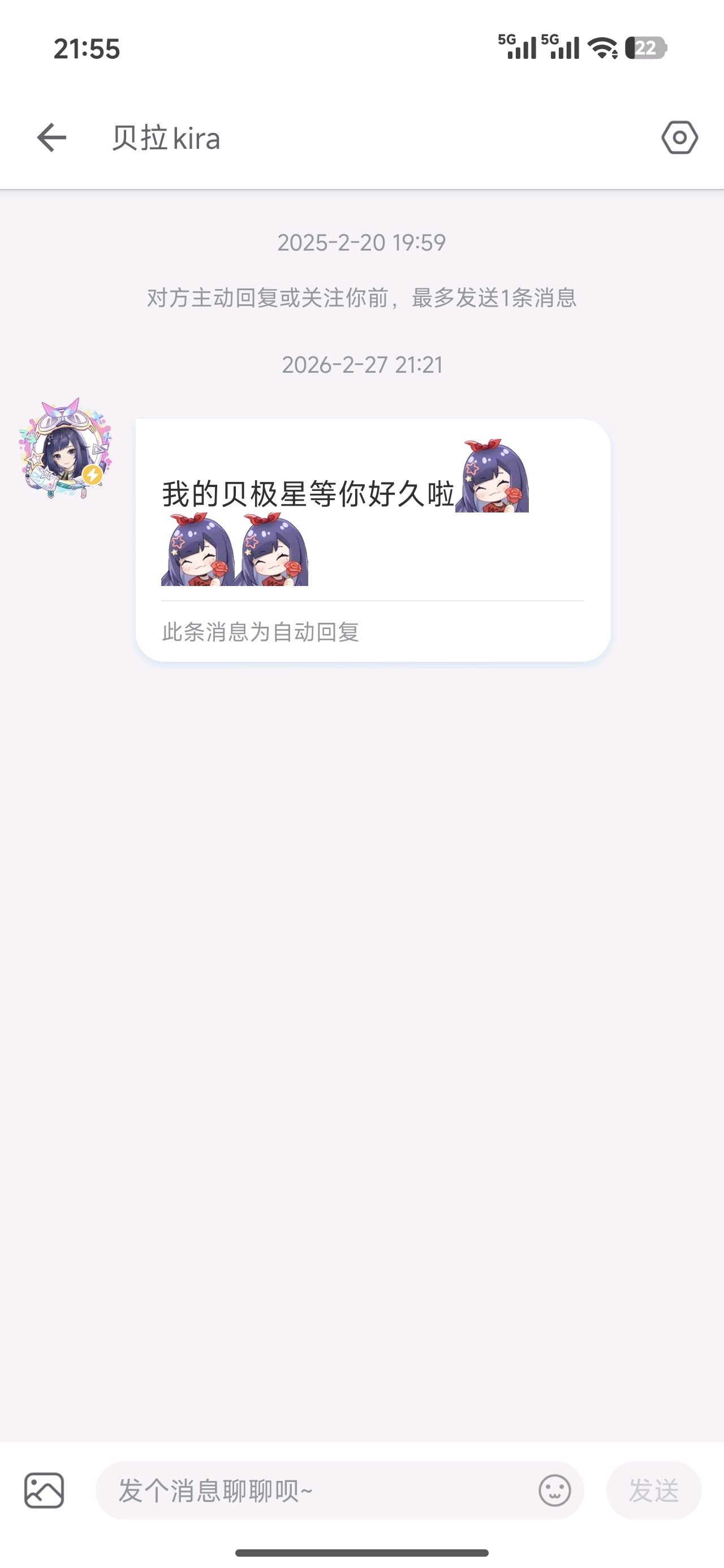Attach an image to the message
Image resolution: width=724 pixels, height=1568 pixels.
[x=44, y=1491]
